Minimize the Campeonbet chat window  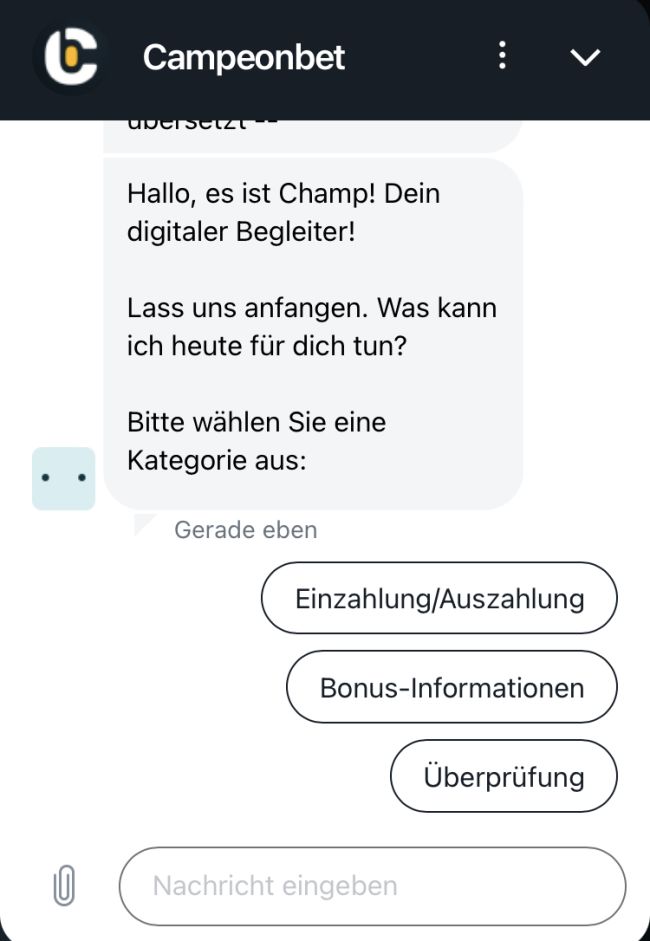tap(585, 57)
